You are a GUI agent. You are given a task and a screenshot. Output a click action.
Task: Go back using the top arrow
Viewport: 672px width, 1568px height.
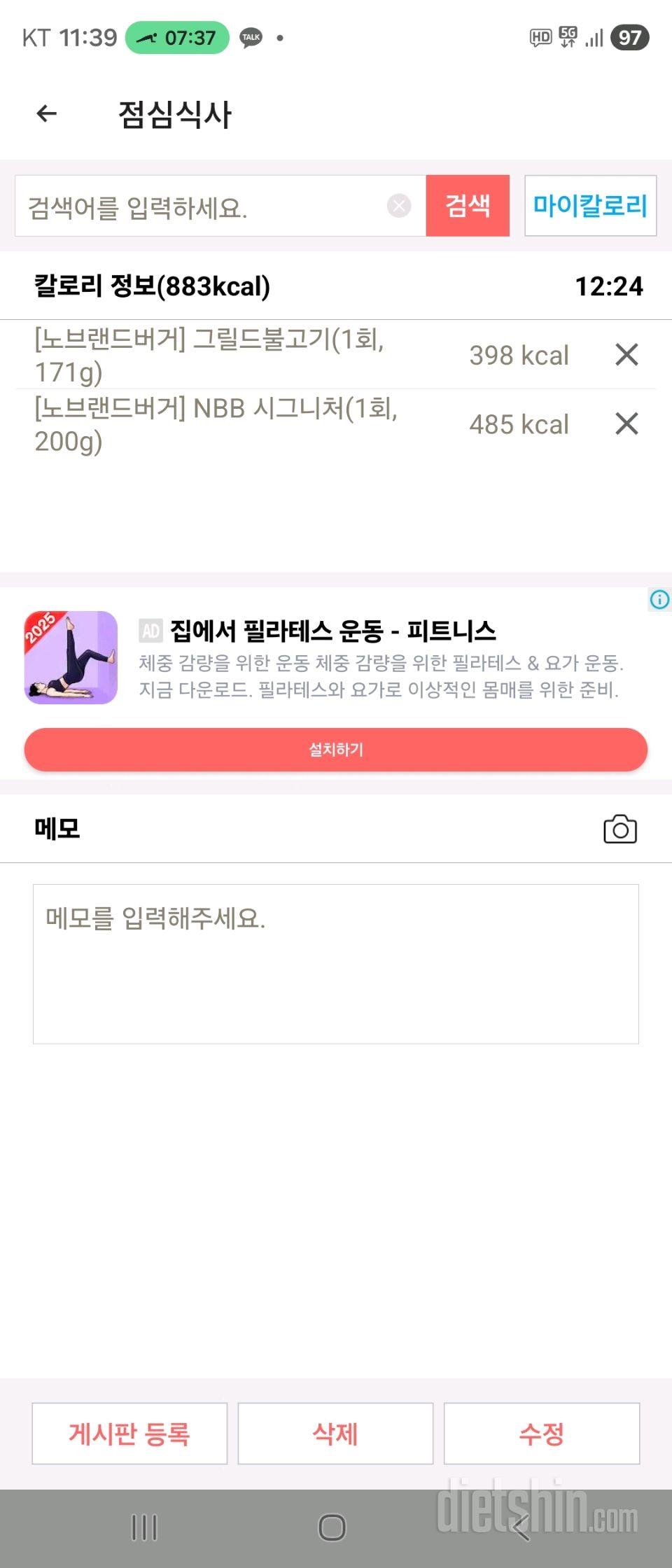pos(46,113)
